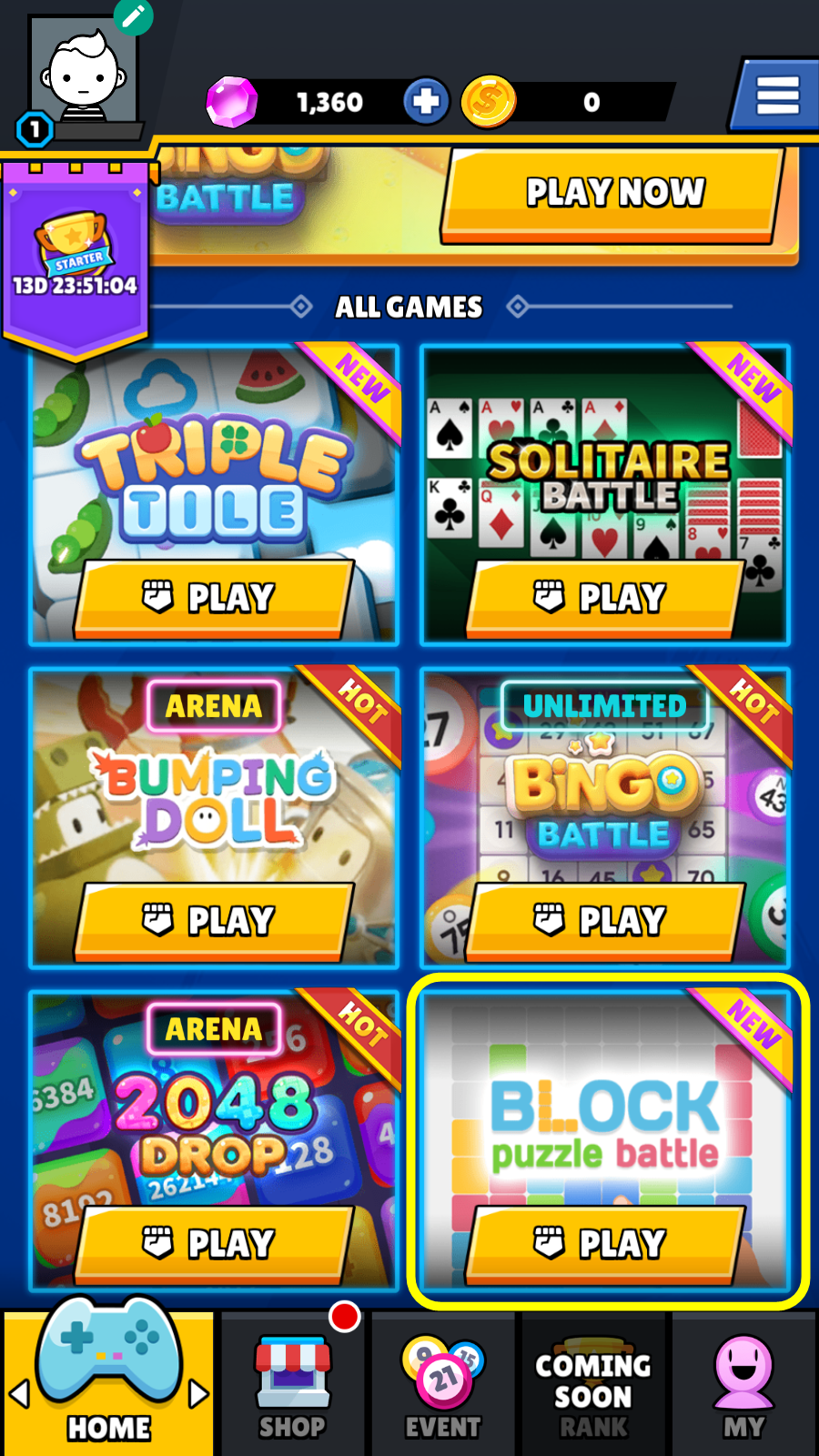819x1456 pixels.
Task: Play Solitaire Battle
Action: click(x=603, y=598)
